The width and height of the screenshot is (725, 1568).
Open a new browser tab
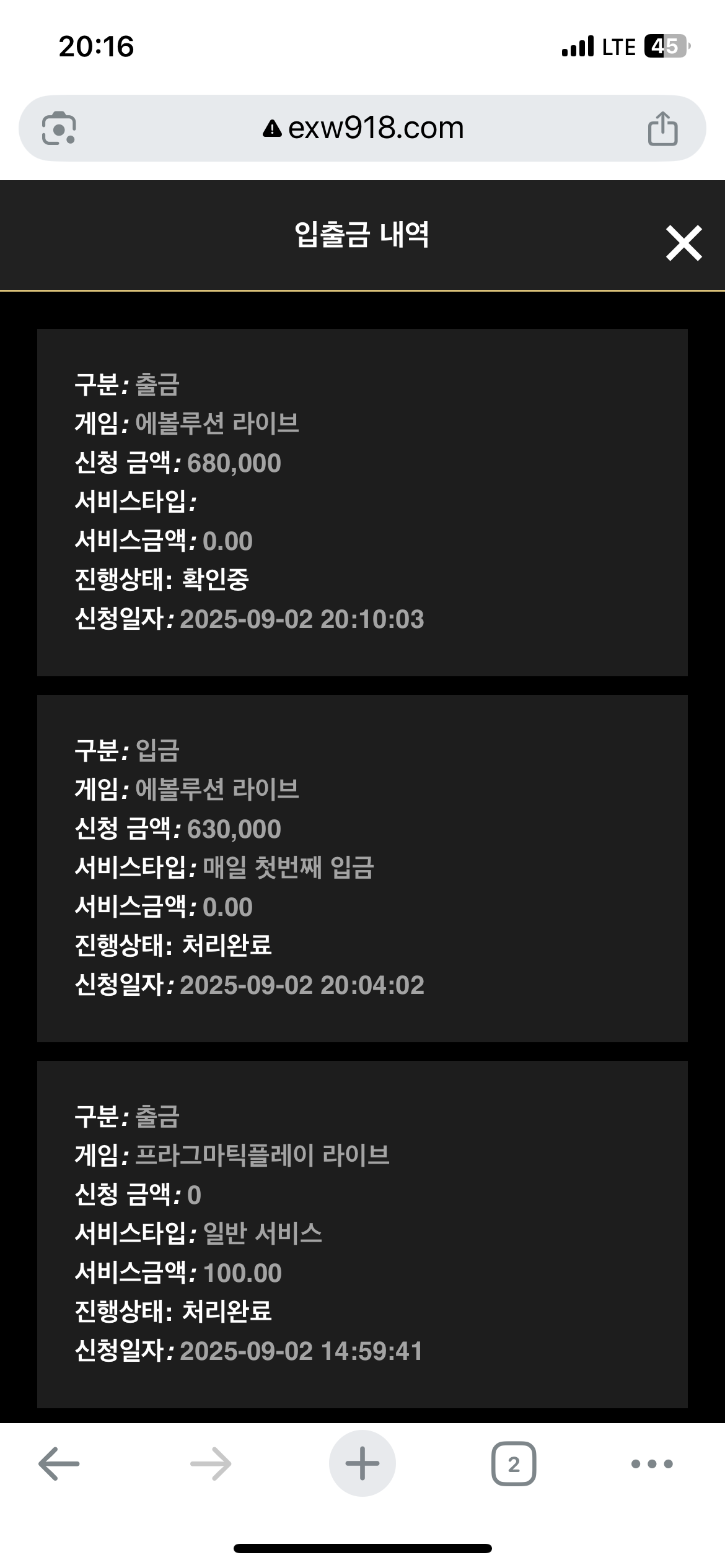[362, 1464]
